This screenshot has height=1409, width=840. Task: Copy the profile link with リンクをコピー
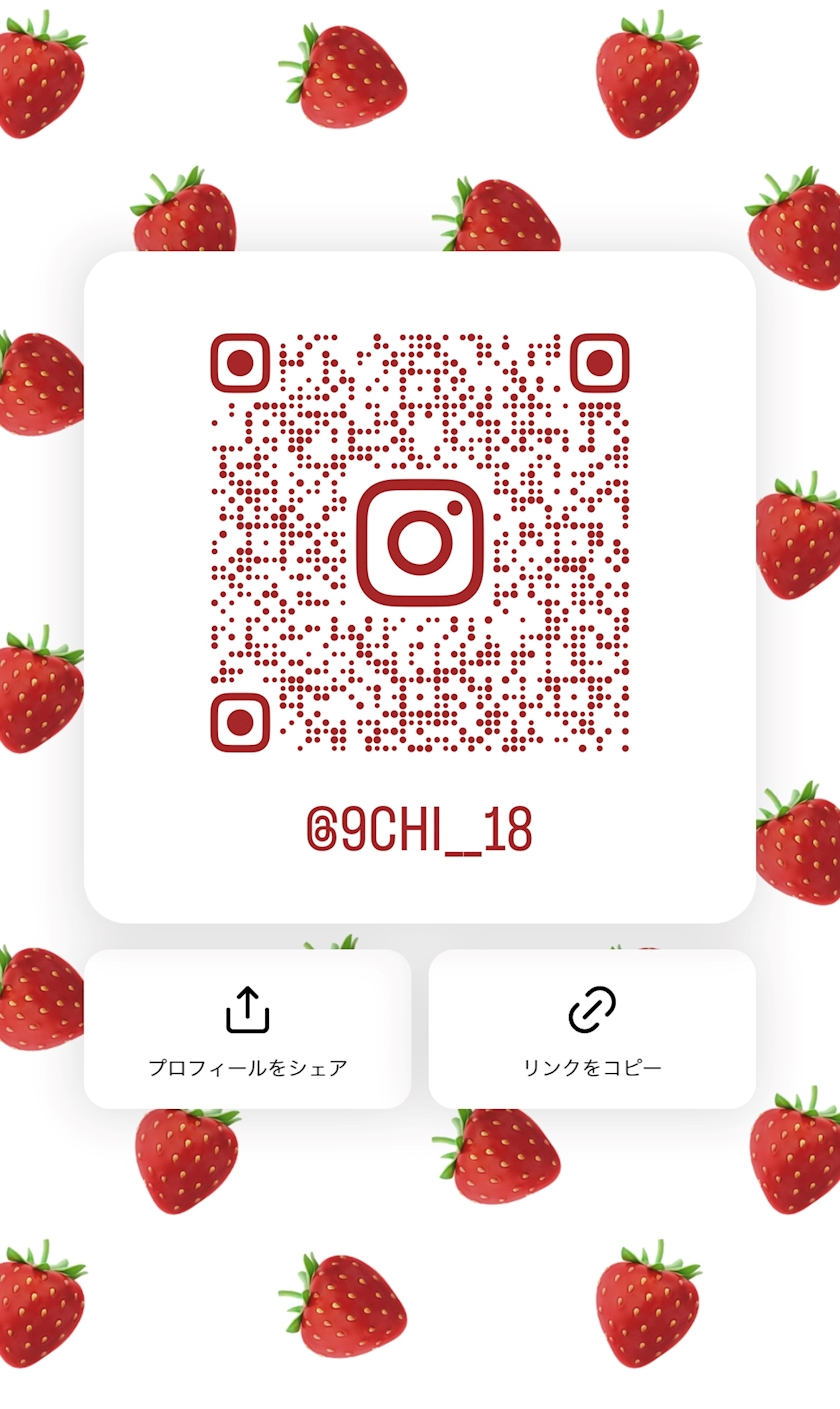point(592,1028)
